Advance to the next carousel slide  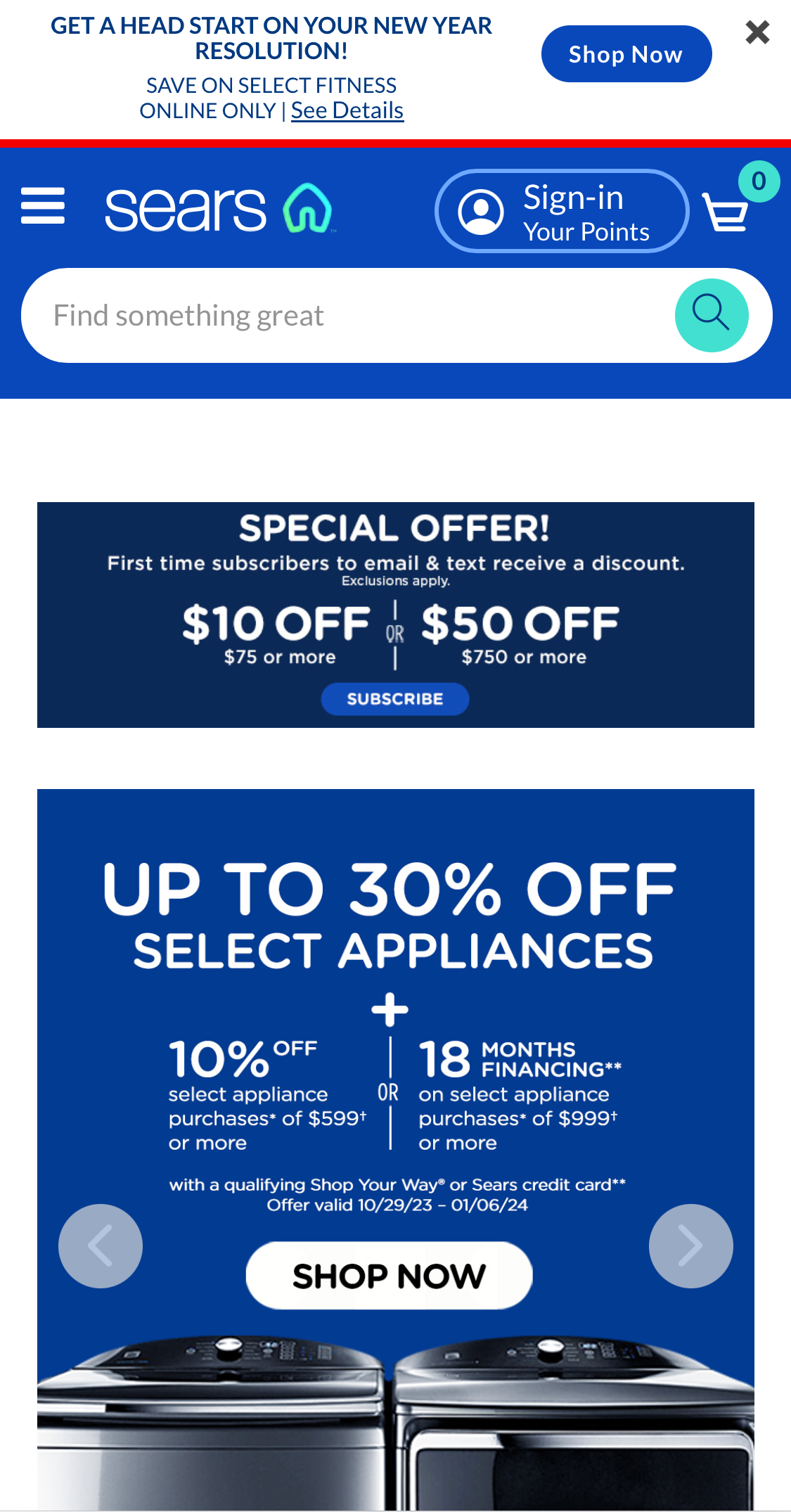(x=690, y=1245)
